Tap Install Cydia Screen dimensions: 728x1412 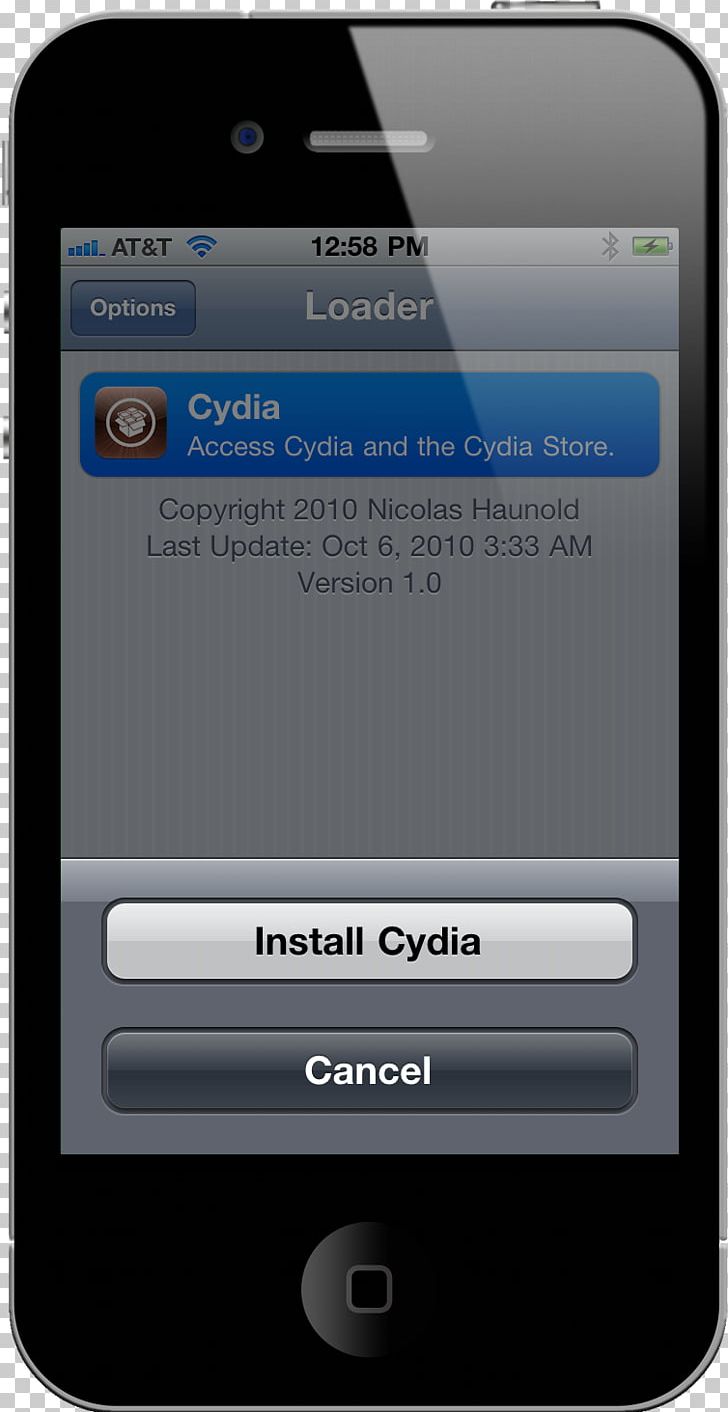[369, 941]
